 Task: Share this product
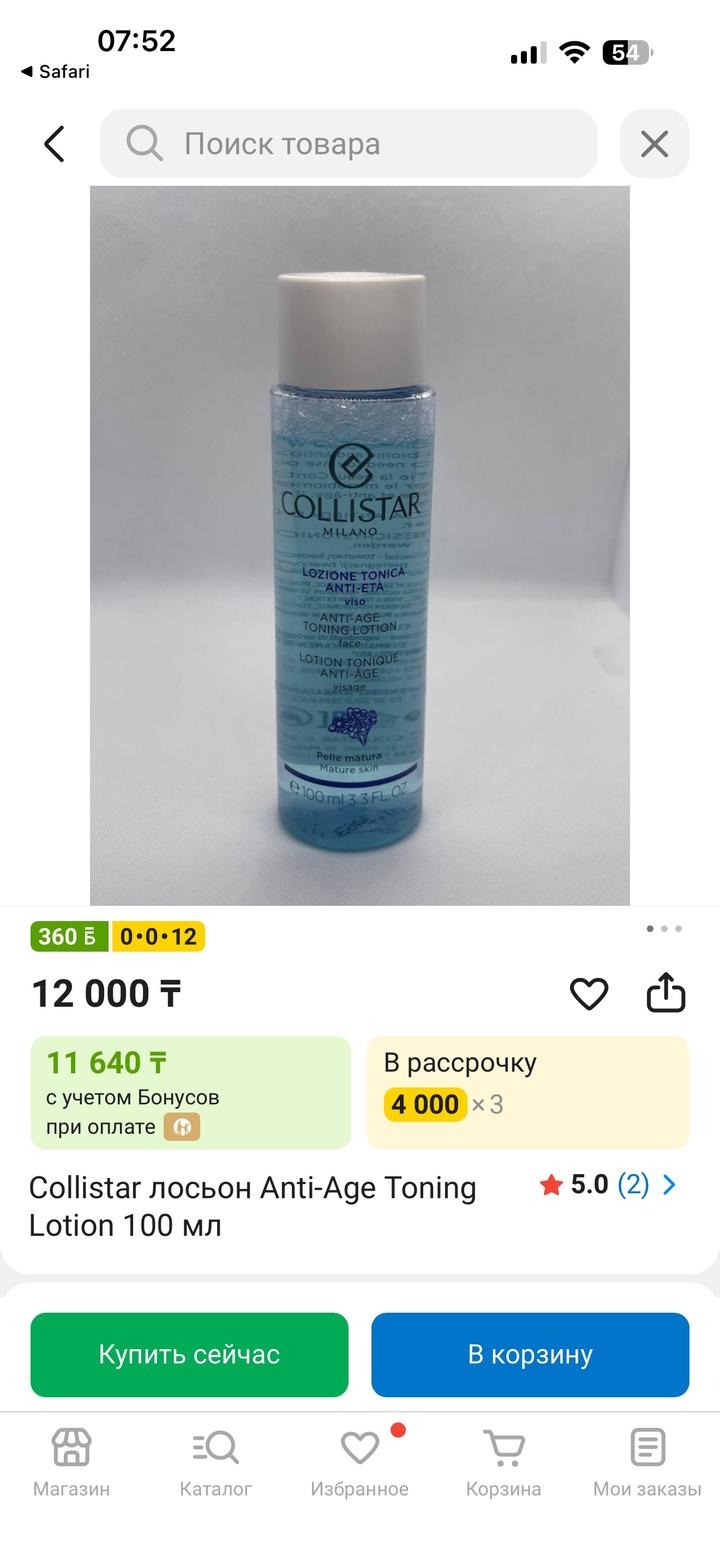(x=666, y=994)
